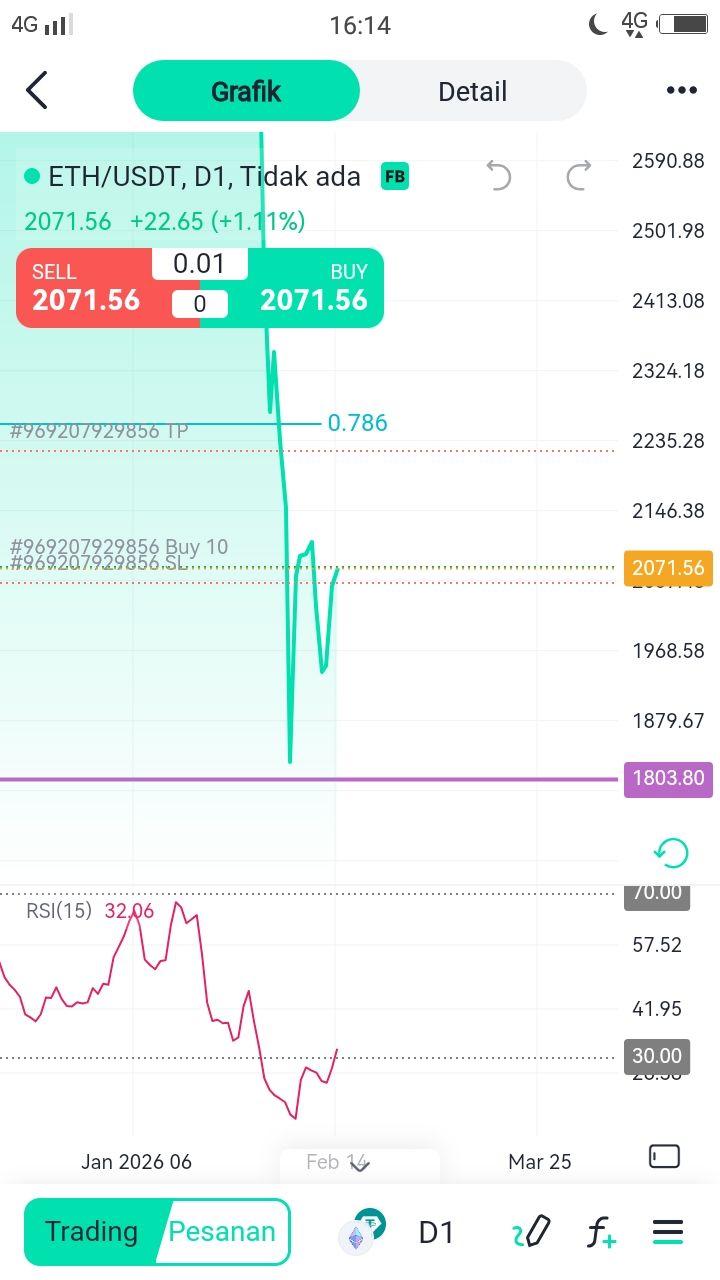Select the Grafik tab
Screen dimensions: 720x1280
click(246, 91)
